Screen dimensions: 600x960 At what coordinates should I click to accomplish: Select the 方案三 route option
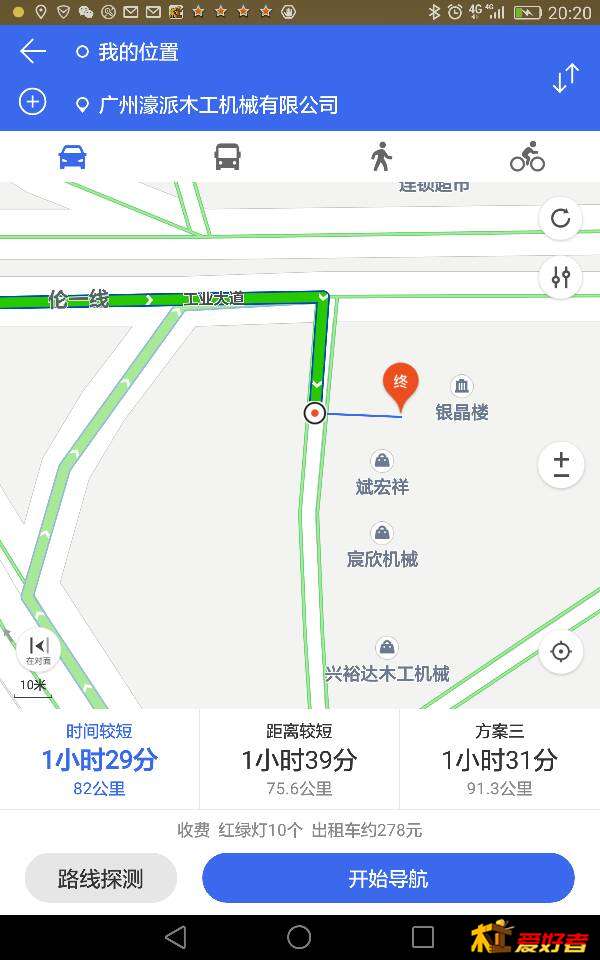point(499,759)
